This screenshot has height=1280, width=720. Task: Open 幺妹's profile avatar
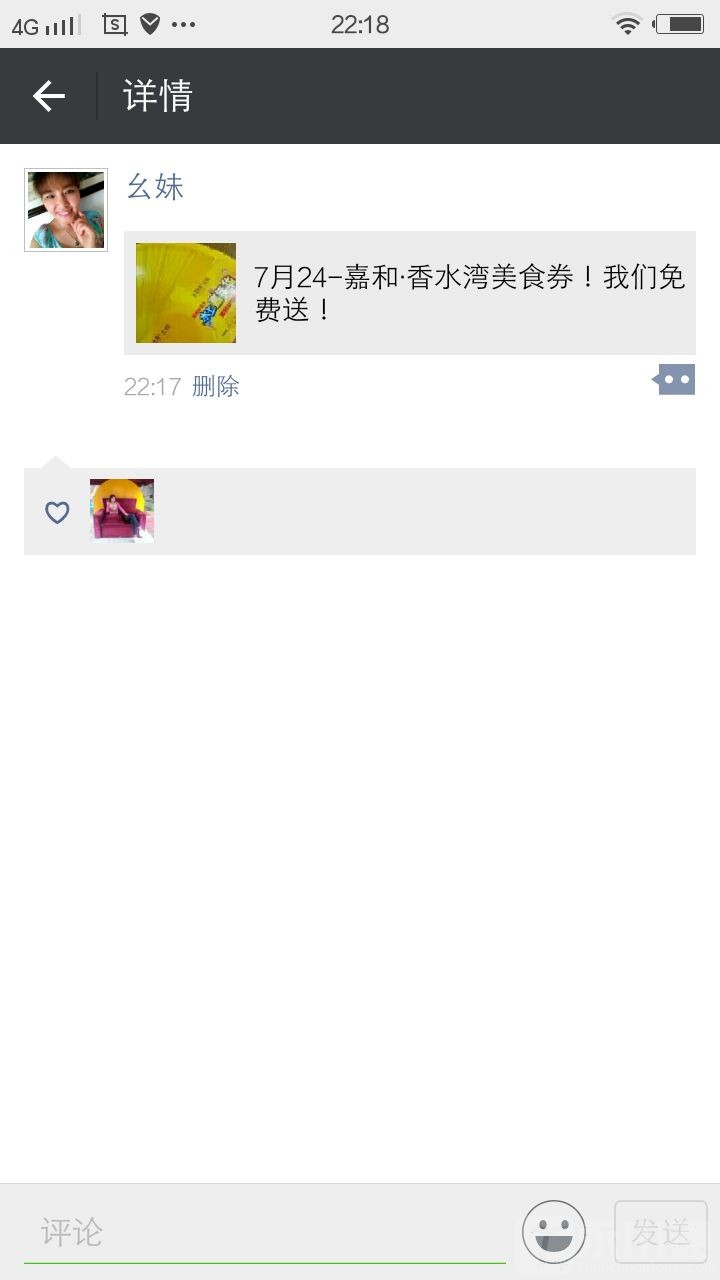click(66, 210)
